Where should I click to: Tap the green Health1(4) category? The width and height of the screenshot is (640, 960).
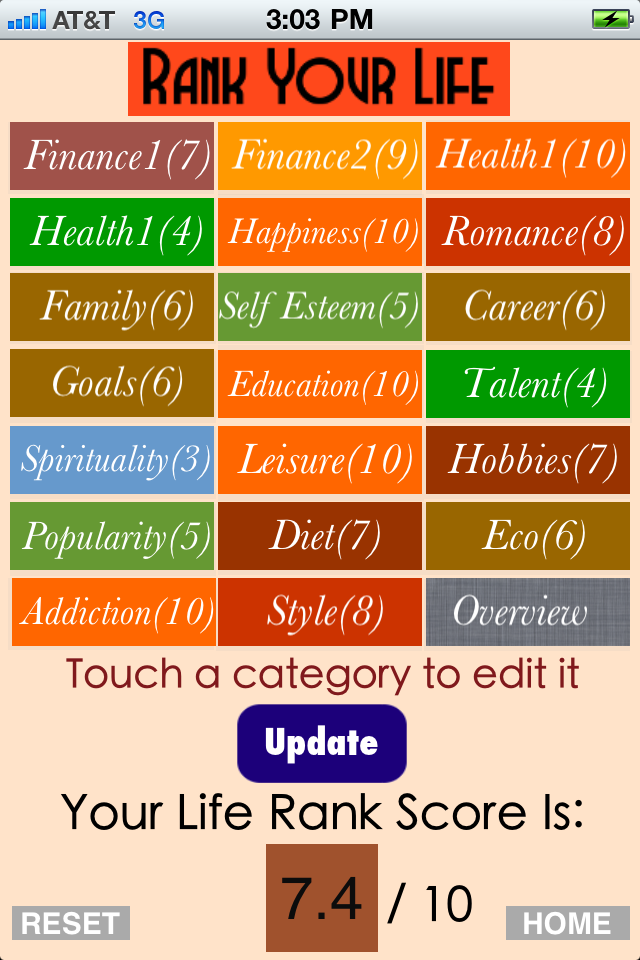coord(112,232)
